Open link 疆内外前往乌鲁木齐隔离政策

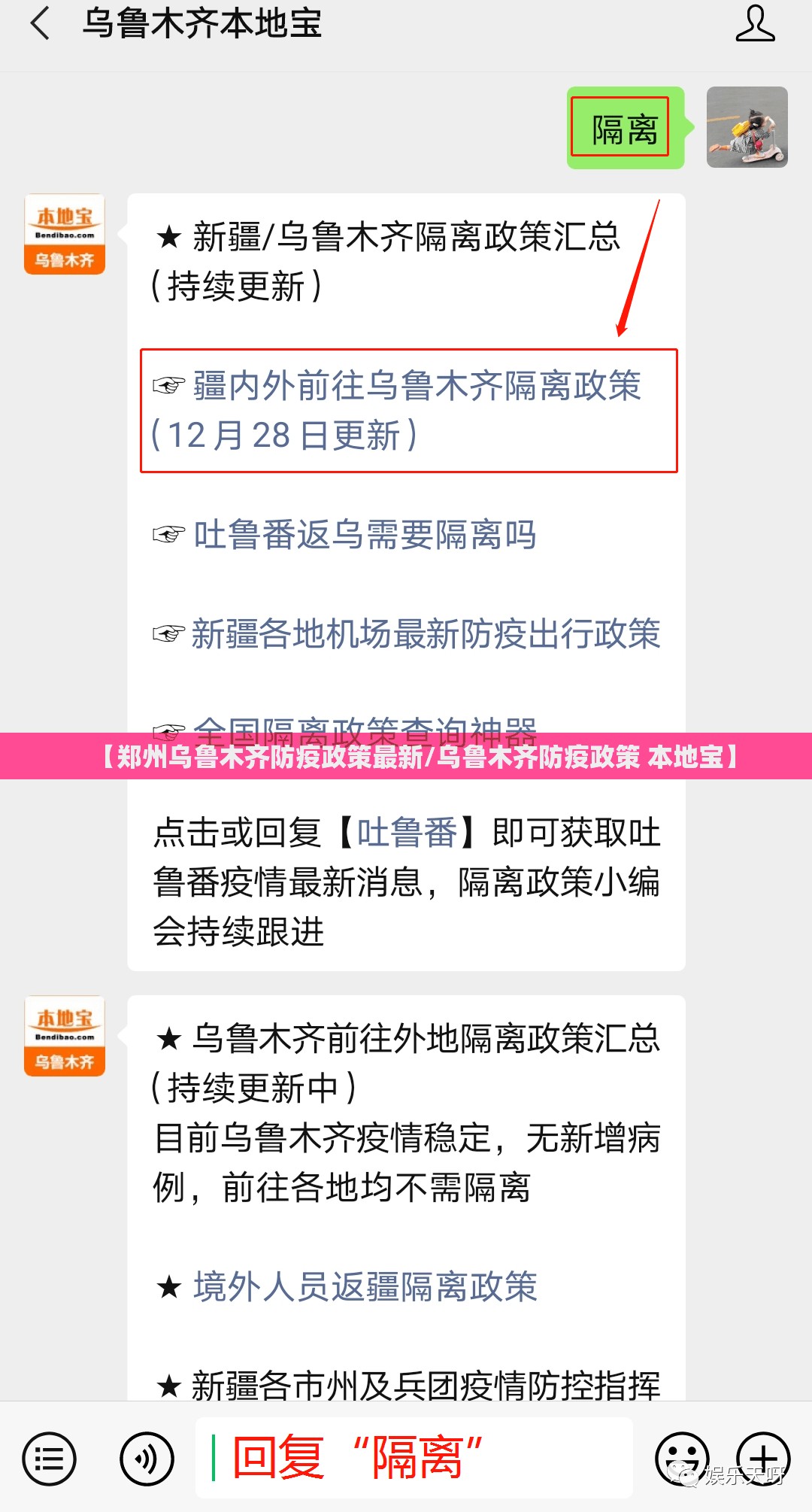pos(416,387)
